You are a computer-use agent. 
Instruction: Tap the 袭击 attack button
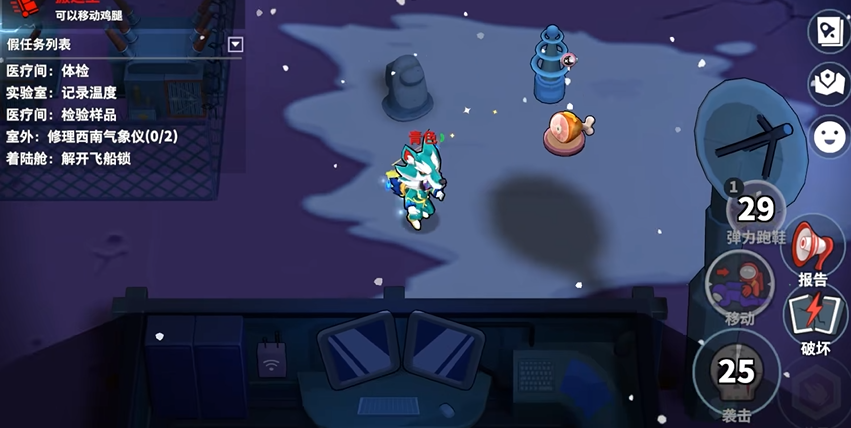(x=736, y=372)
